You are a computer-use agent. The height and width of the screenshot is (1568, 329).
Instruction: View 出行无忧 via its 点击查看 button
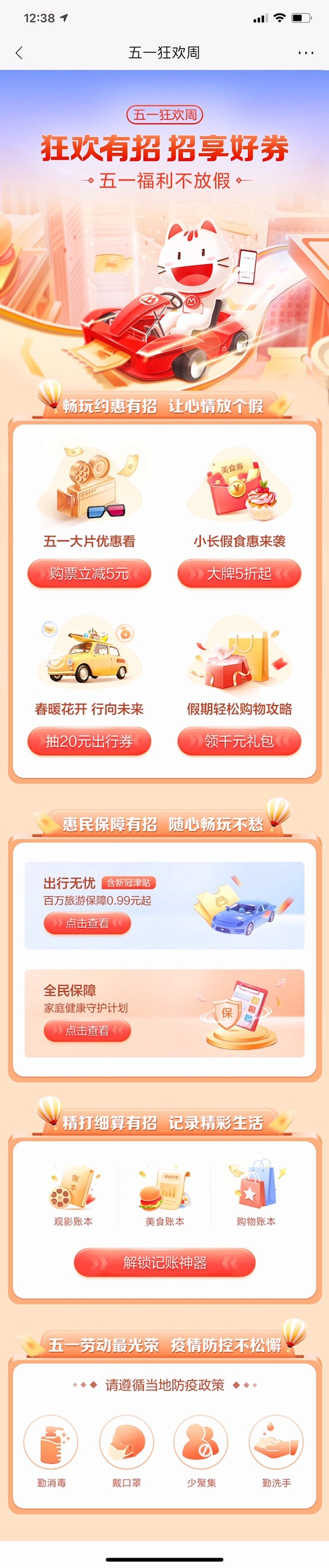coord(87,923)
